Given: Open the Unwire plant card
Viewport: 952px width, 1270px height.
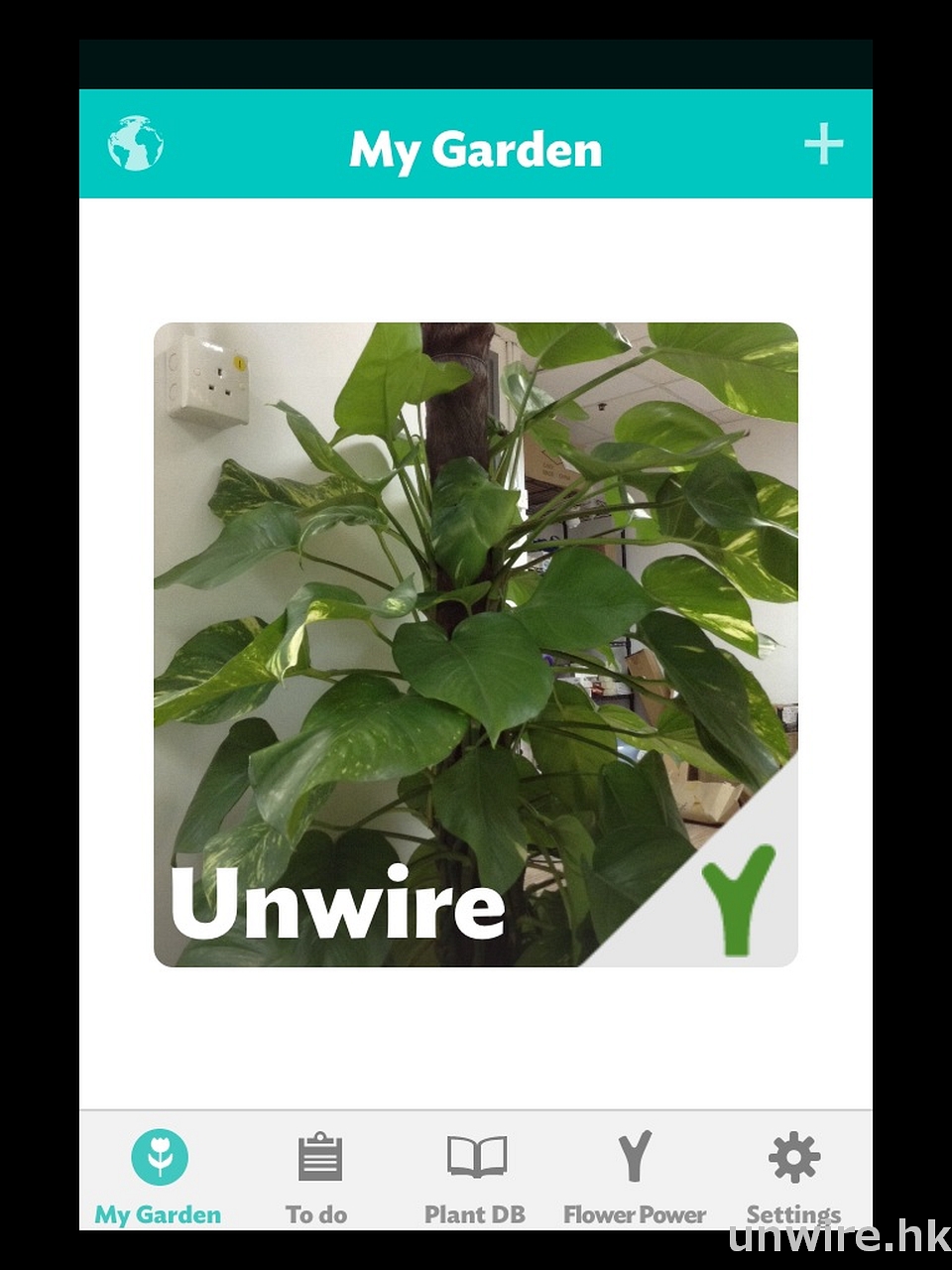Looking at the screenshot, I should [476, 645].
